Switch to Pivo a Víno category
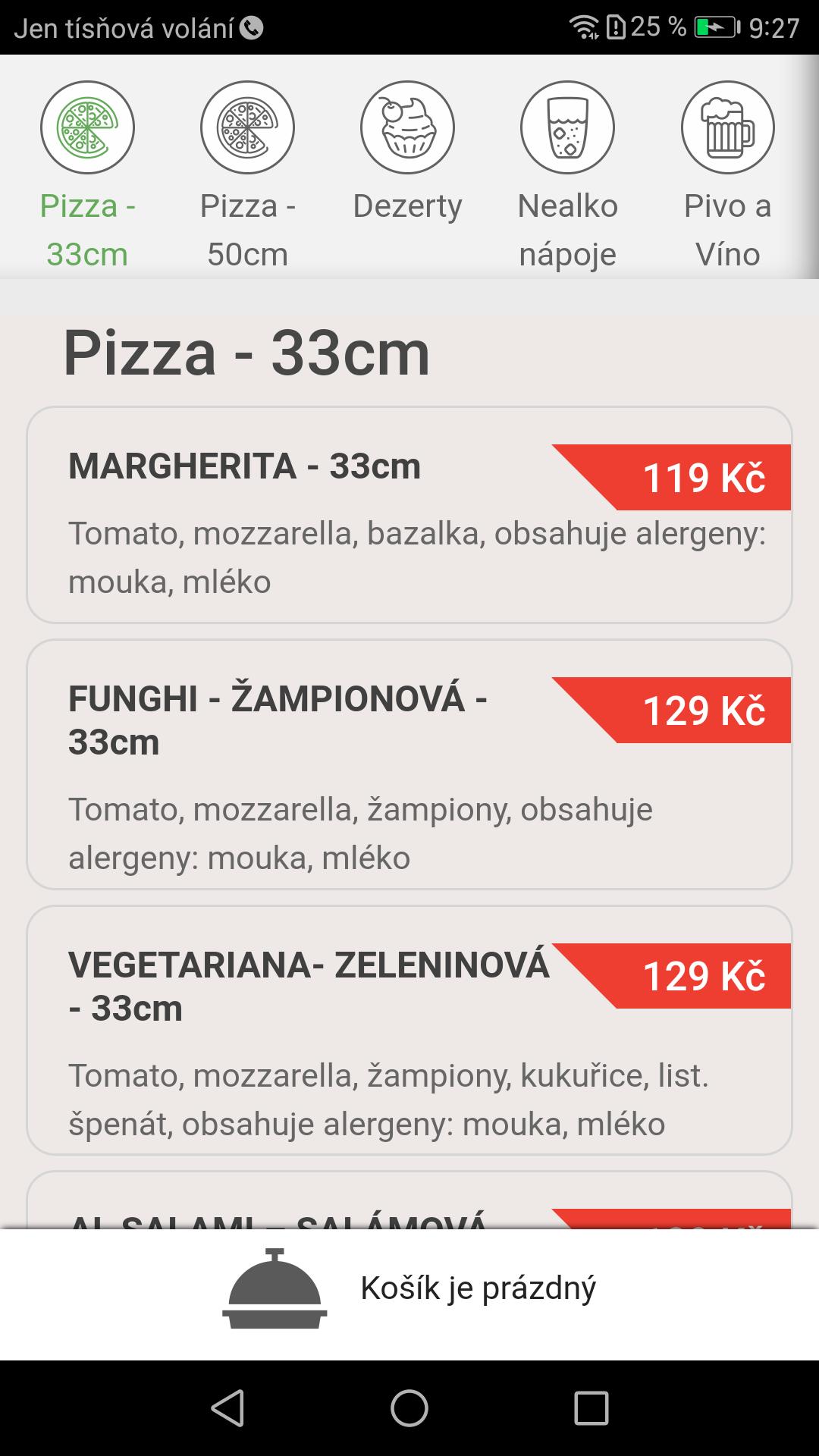The image size is (819, 1456). pos(727,176)
